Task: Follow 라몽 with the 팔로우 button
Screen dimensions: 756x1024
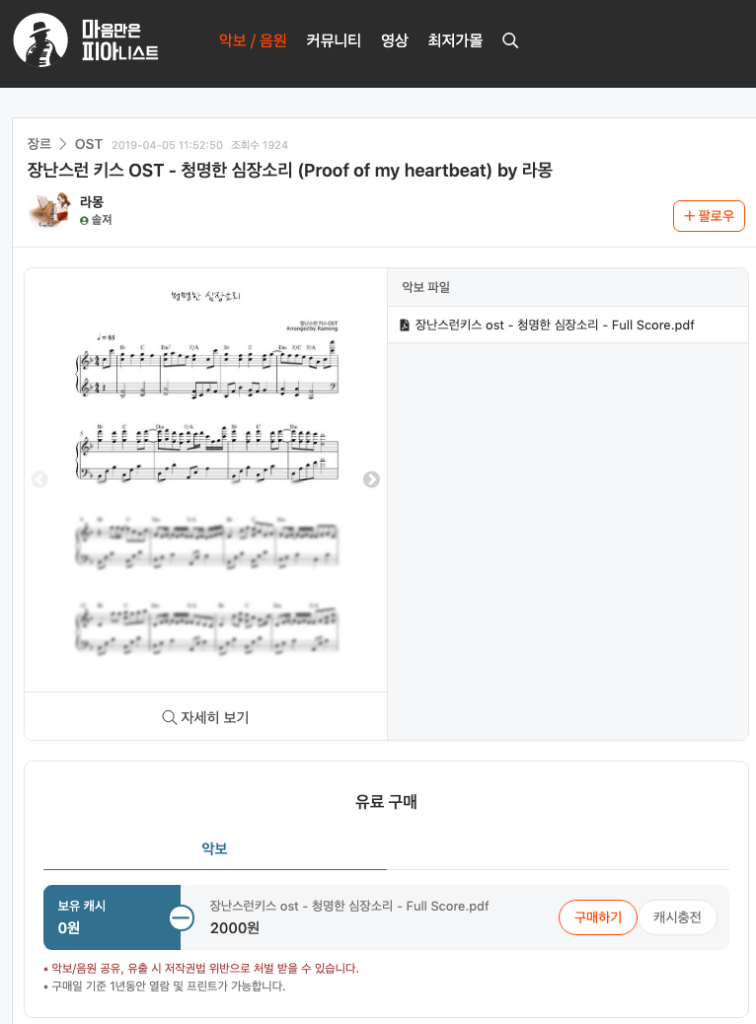Action: (x=708, y=216)
